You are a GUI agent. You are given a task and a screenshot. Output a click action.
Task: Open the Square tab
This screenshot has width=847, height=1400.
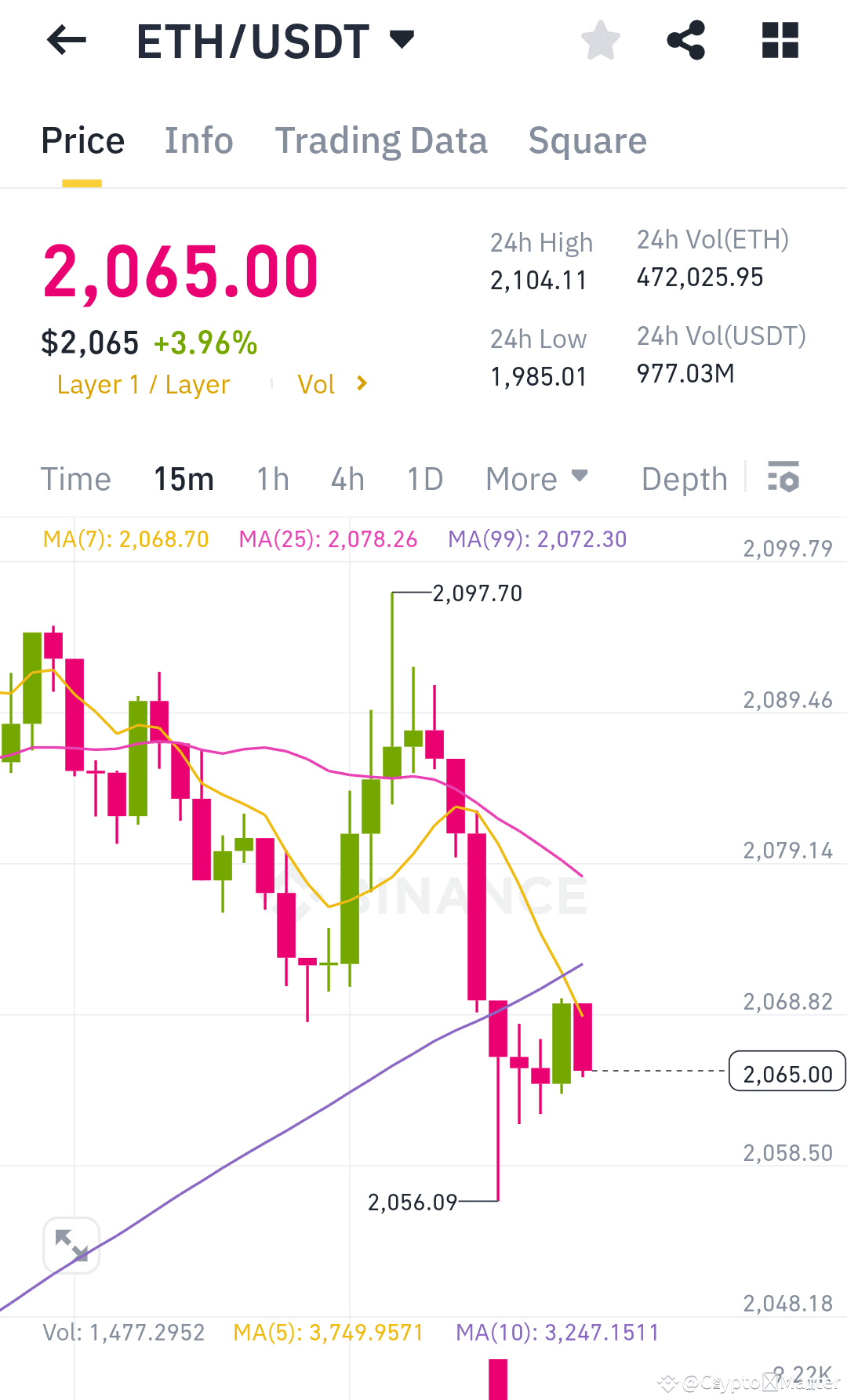(x=587, y=140)
